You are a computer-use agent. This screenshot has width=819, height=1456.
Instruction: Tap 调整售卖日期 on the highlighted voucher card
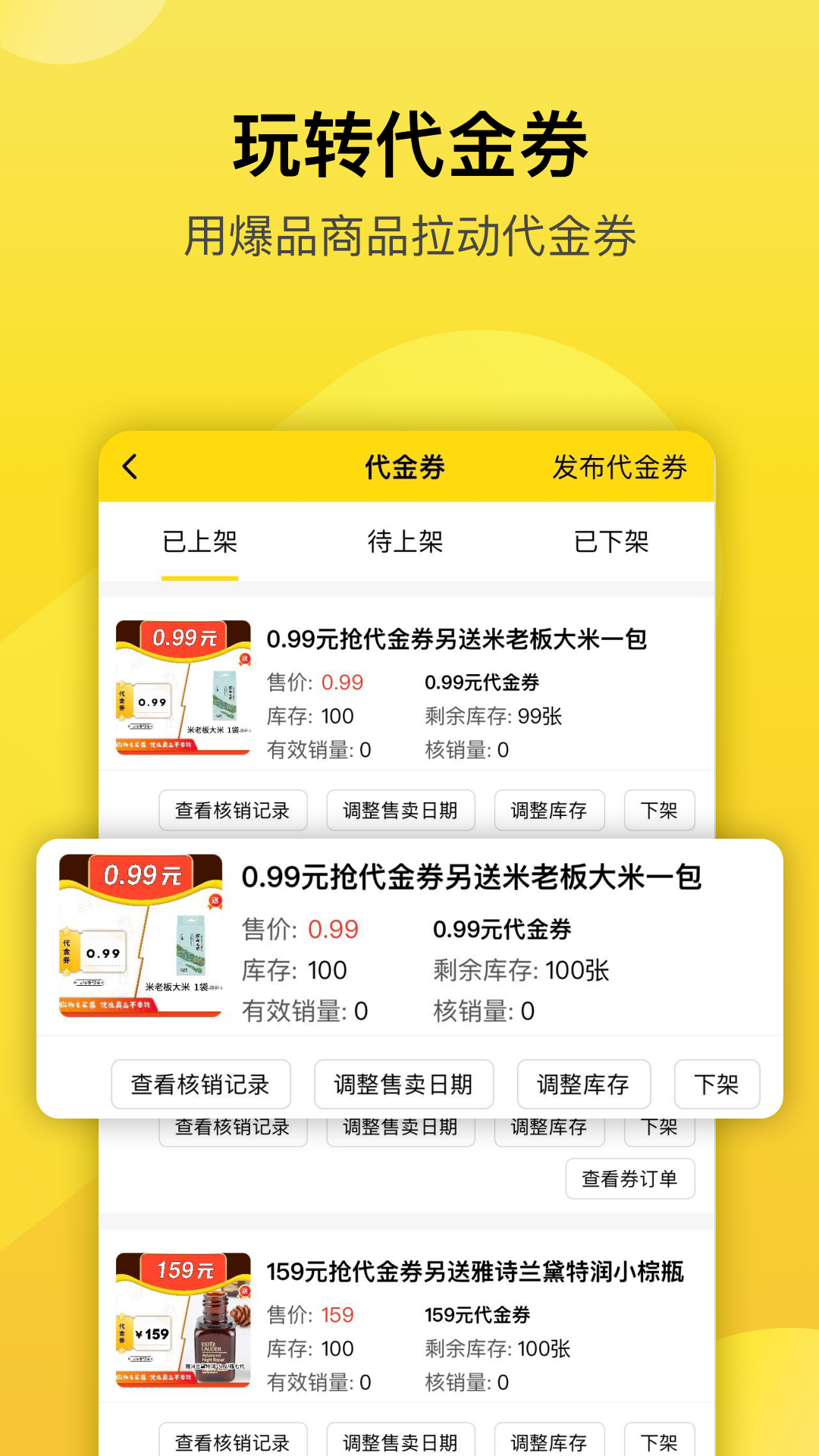[x=402, y=1084]
